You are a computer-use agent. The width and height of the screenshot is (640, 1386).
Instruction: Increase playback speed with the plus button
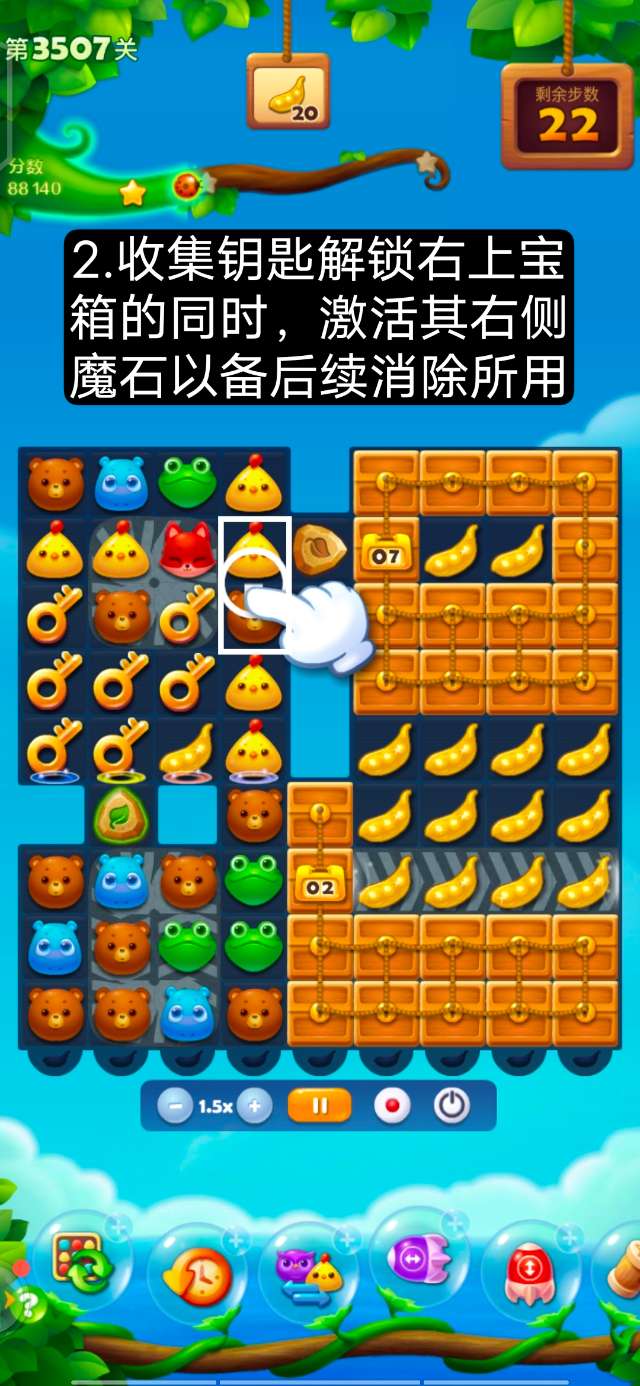(254, 1107)
